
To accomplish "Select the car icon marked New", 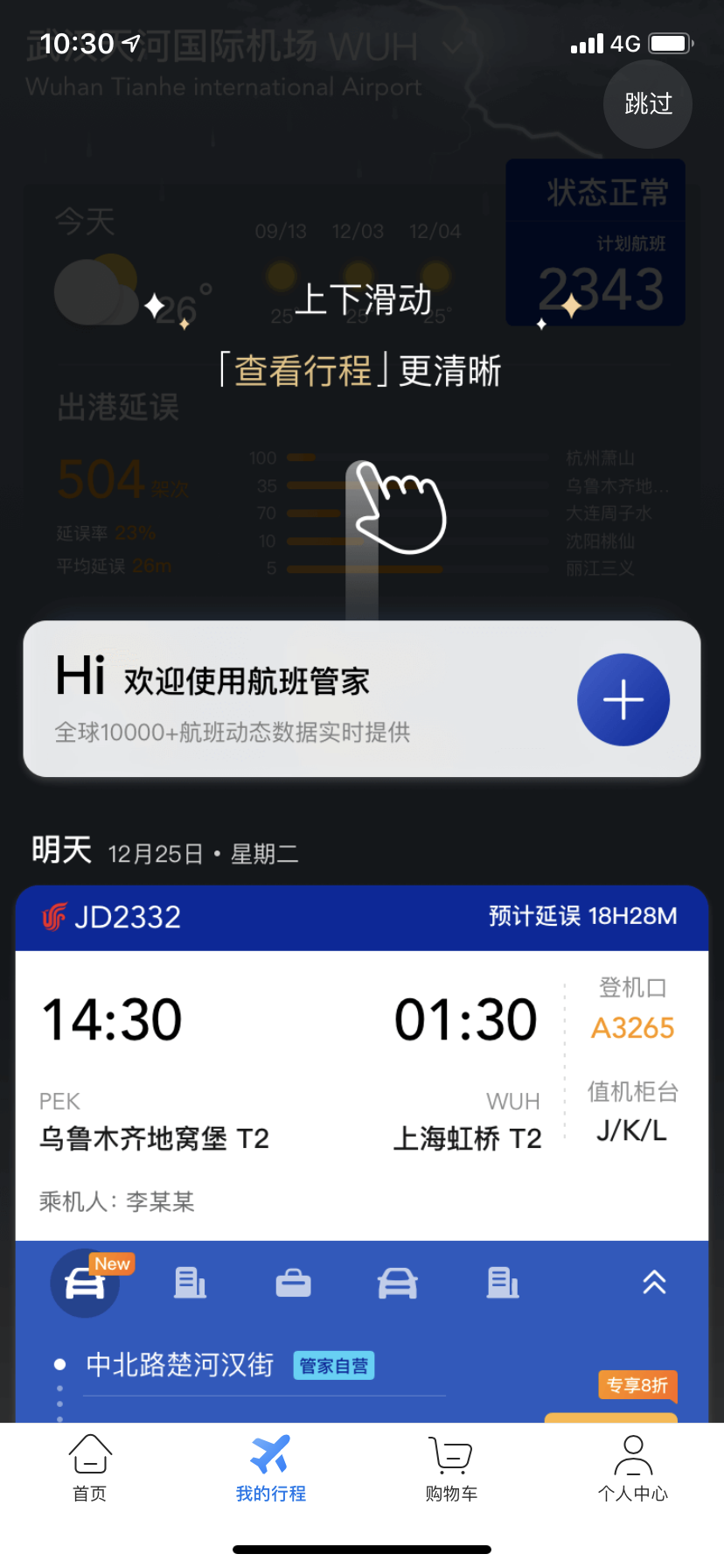I will (x=85, y=1284).
